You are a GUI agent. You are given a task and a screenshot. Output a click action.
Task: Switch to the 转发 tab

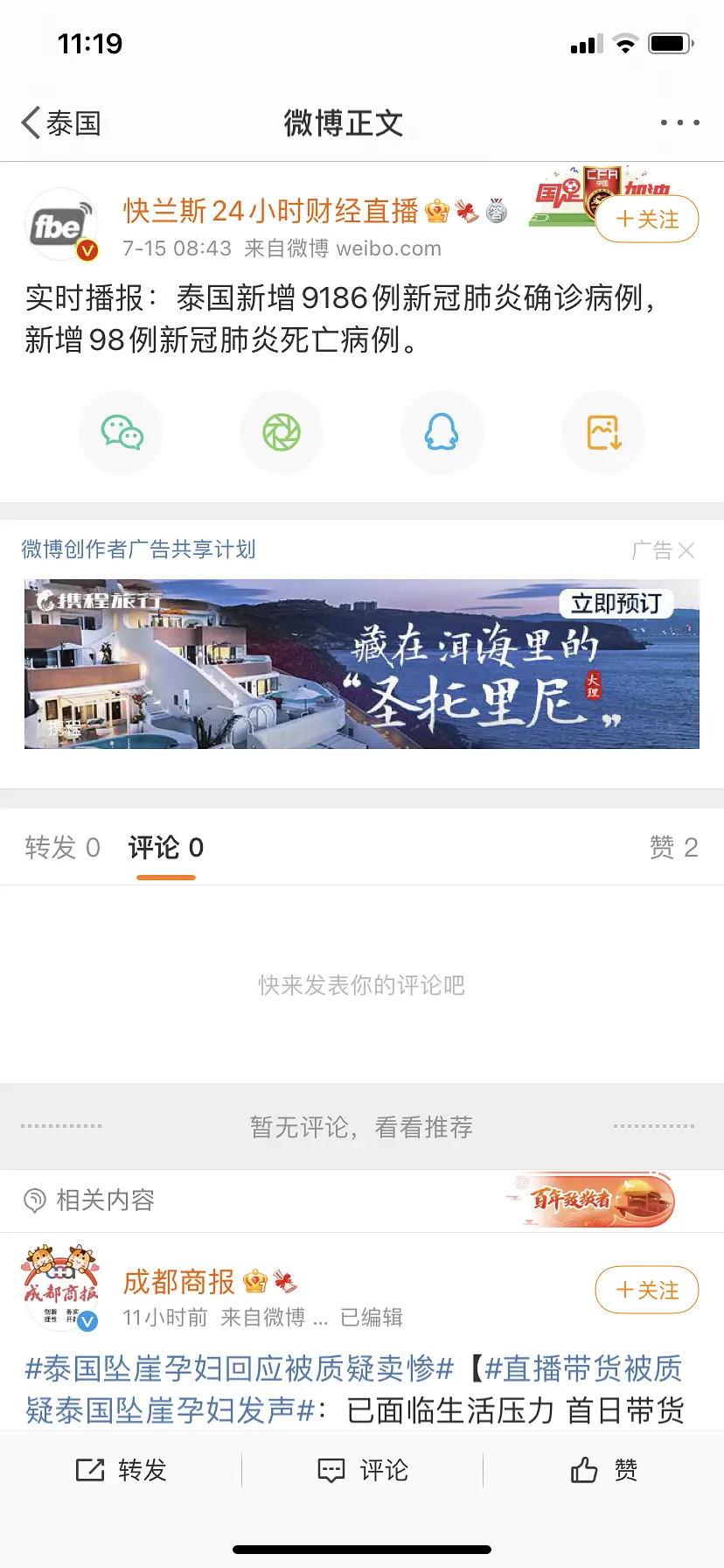coord(62,847)
